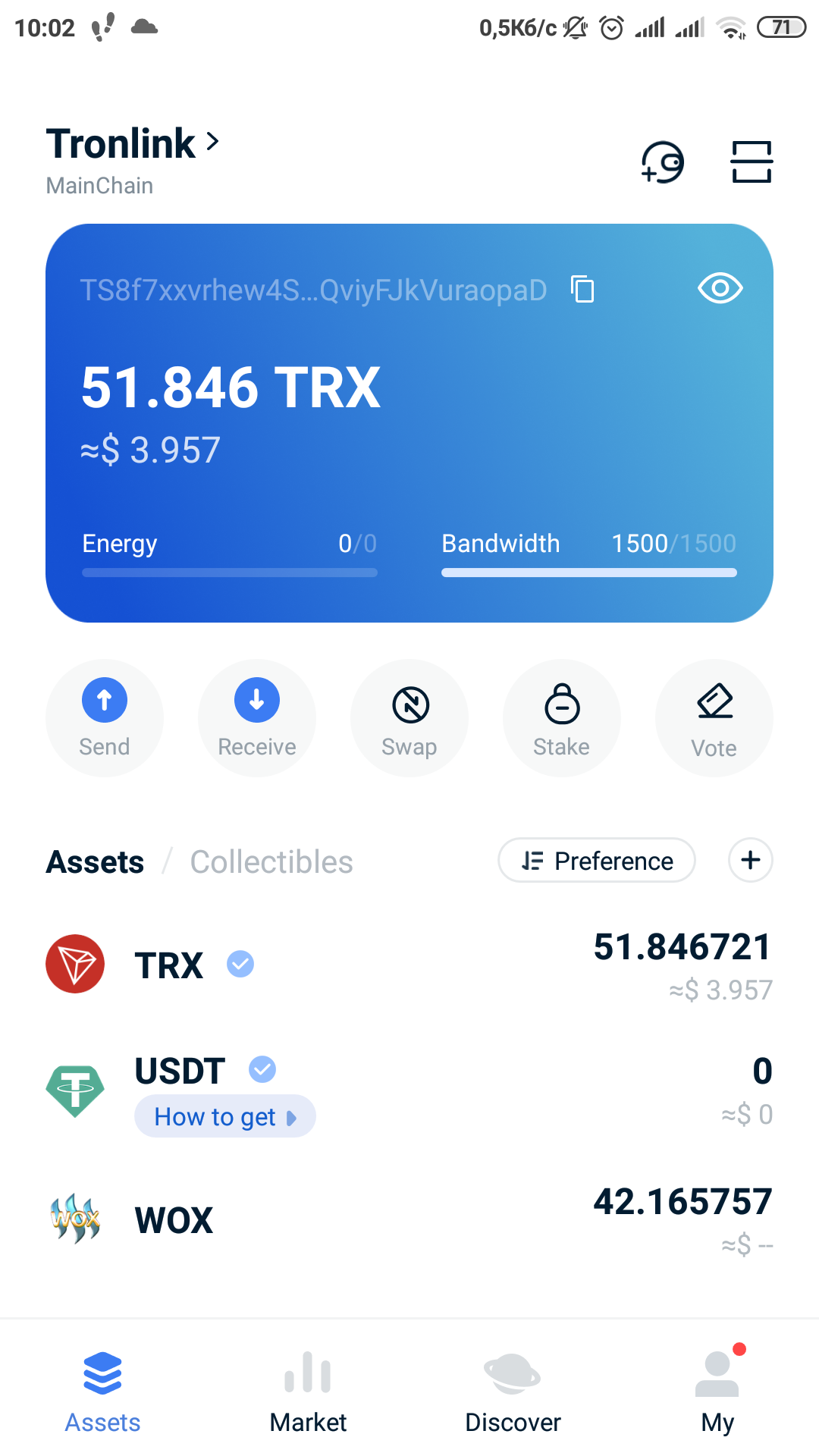Hide balance with the eye icon
819x1456 pixels.
click(x=720, y=288)
